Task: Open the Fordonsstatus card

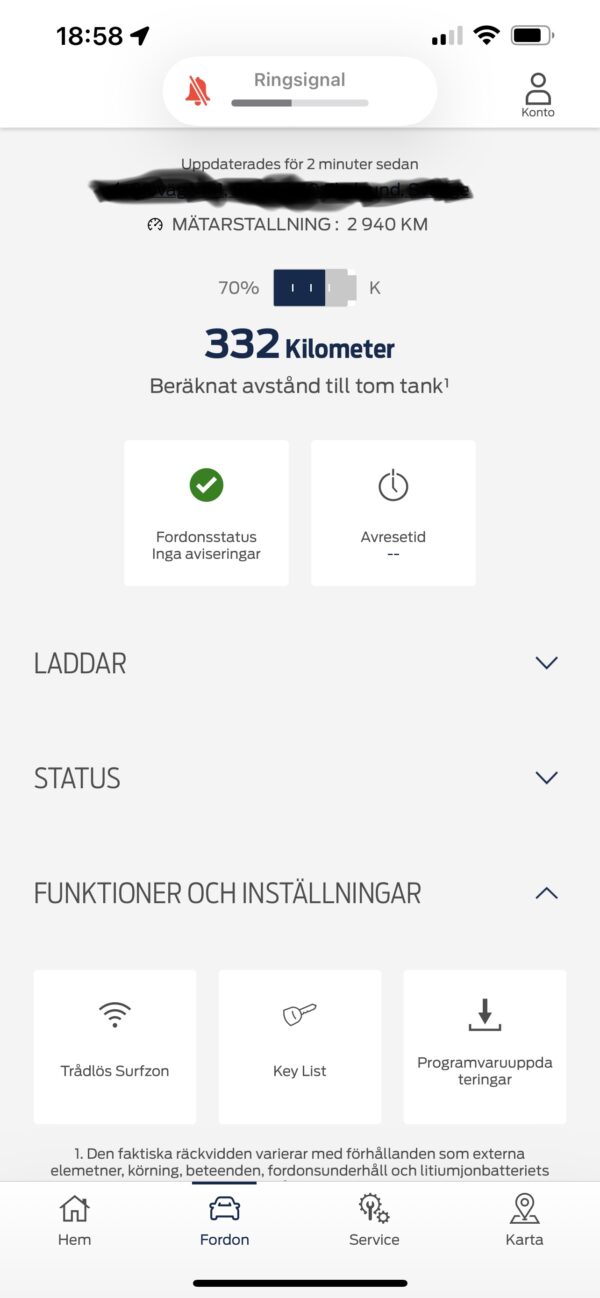Action: click(x=206, y=513)
